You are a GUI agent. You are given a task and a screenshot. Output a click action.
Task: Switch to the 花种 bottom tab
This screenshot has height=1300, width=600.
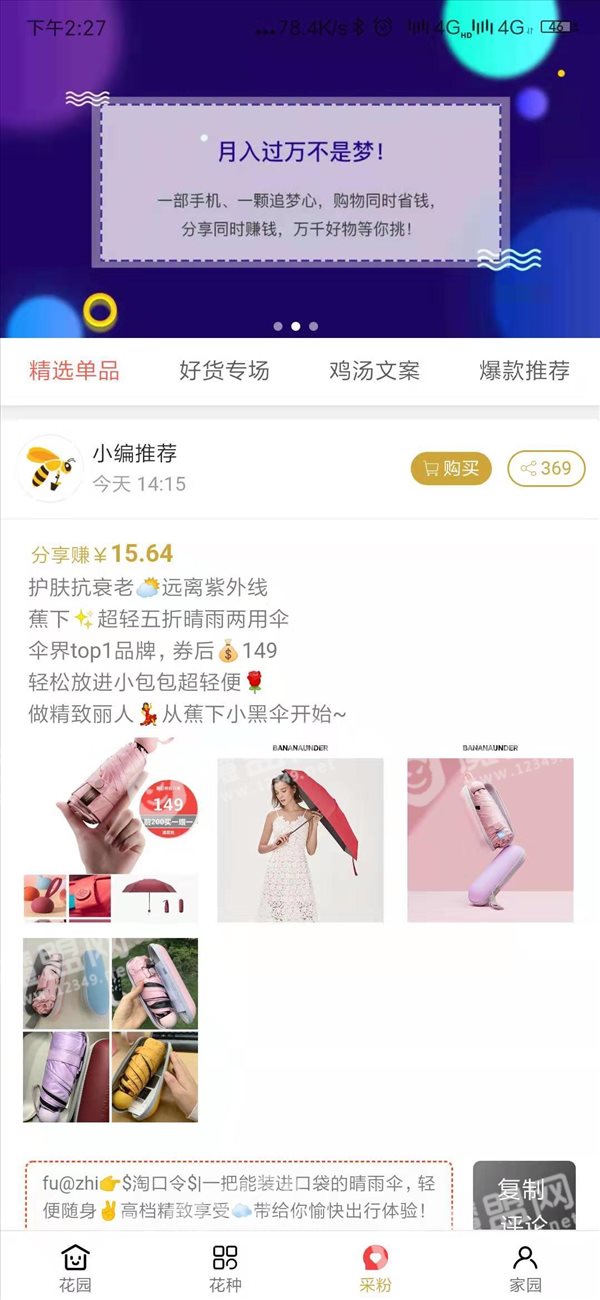click(x=225, y=1267)
